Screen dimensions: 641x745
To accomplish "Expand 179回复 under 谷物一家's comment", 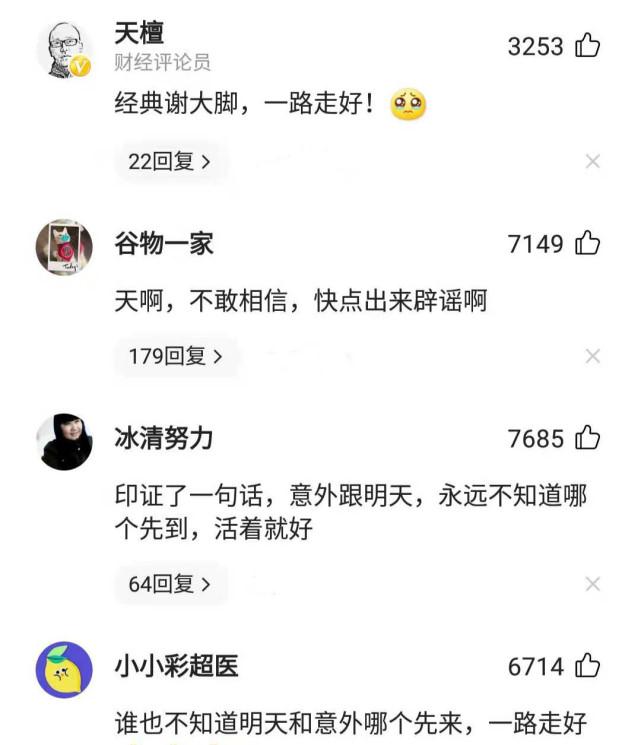I will tap(176, 356).
